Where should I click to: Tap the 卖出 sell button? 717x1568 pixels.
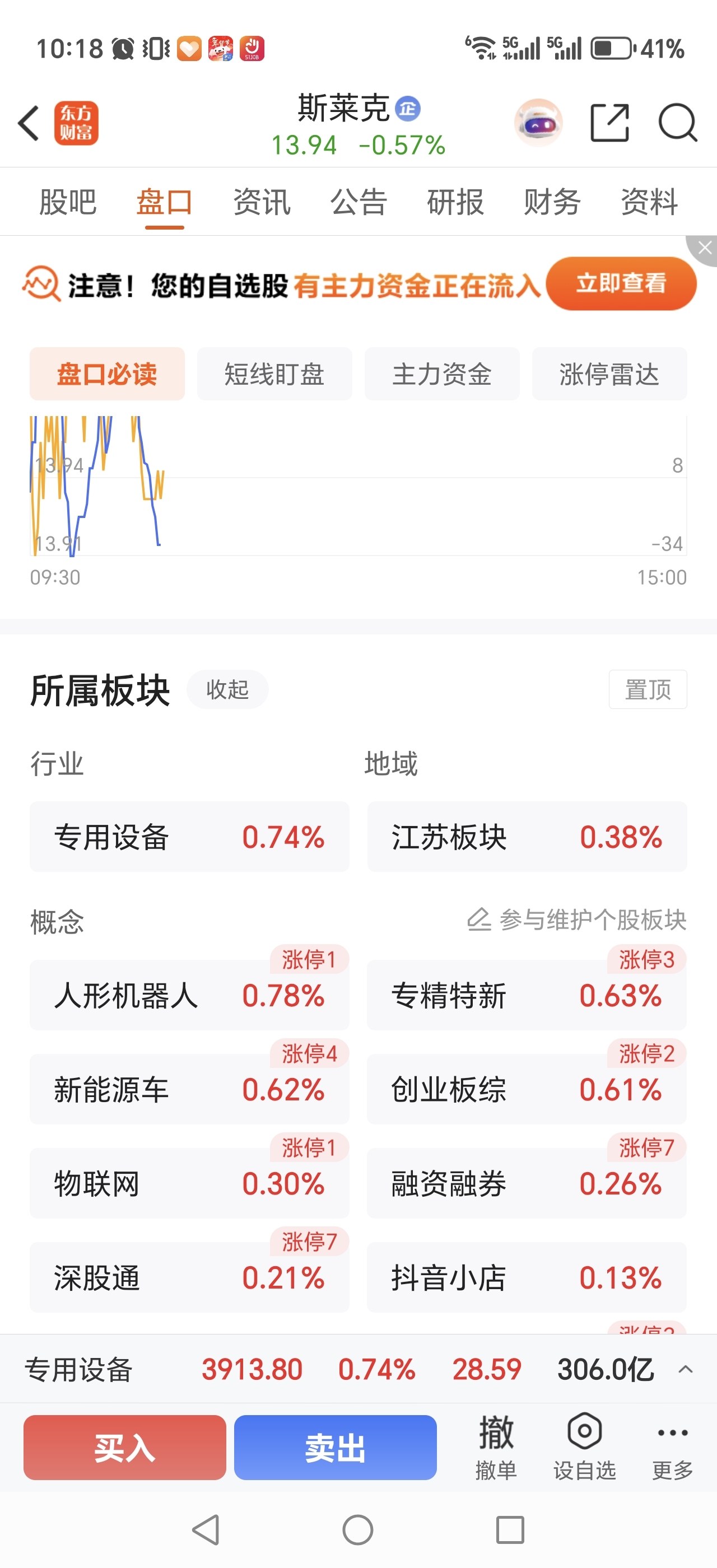336,1448
